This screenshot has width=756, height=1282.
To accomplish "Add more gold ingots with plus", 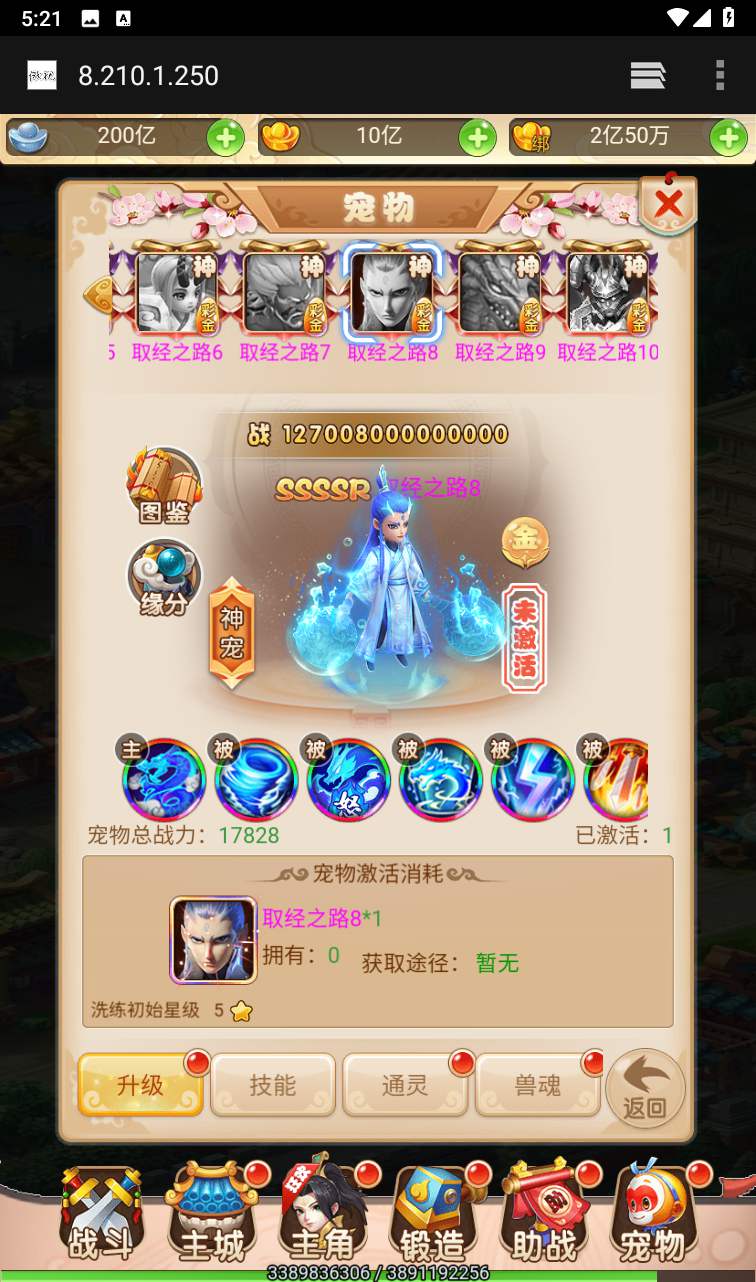I will point(477,138).
